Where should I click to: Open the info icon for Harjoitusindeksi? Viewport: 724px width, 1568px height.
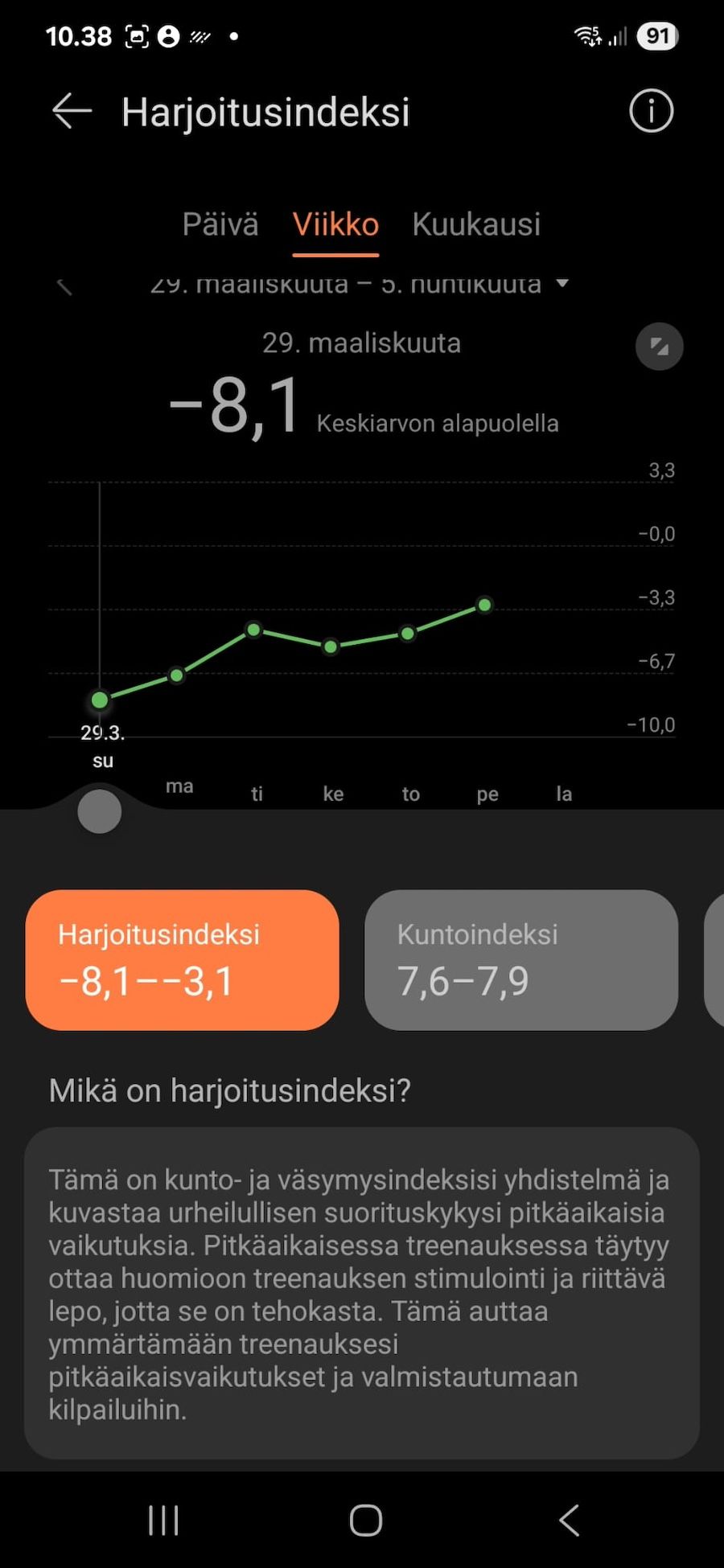651,111
